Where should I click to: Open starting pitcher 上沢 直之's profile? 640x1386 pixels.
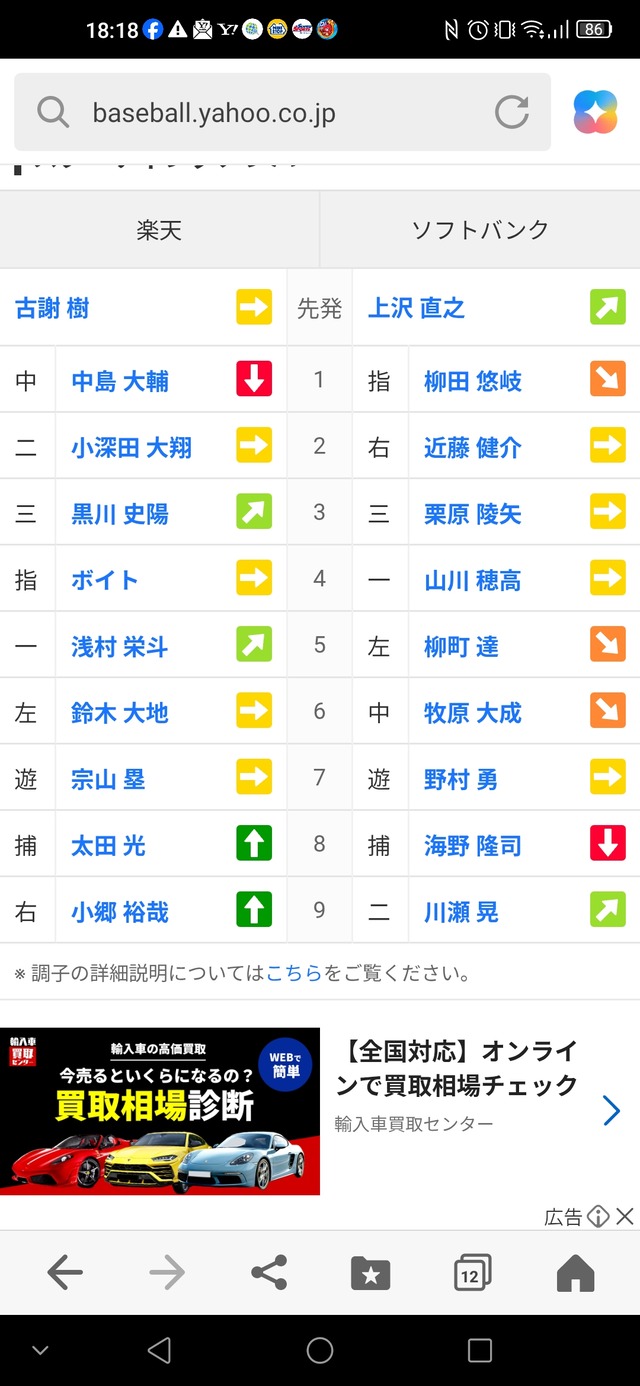[416, 308]
